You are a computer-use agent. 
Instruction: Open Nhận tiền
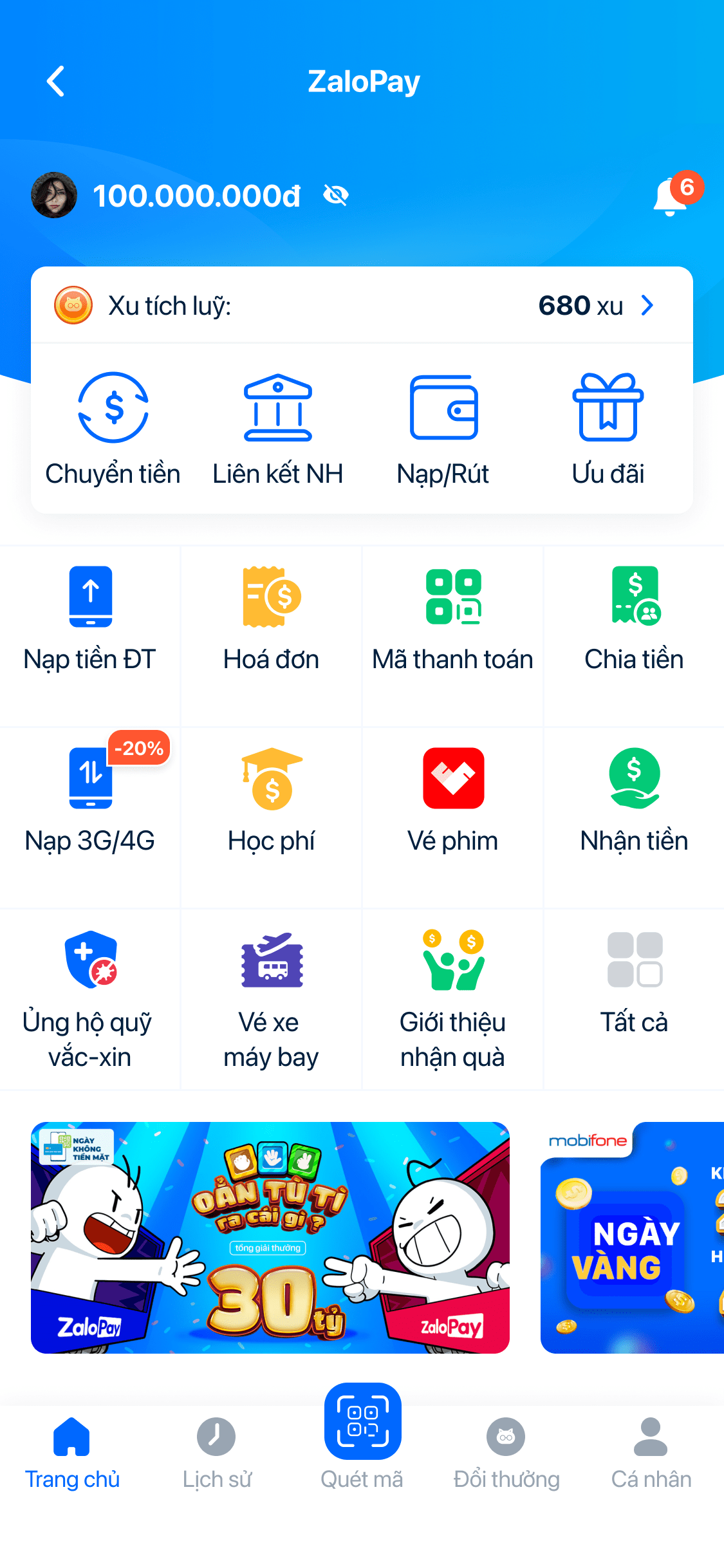[635, 799]
